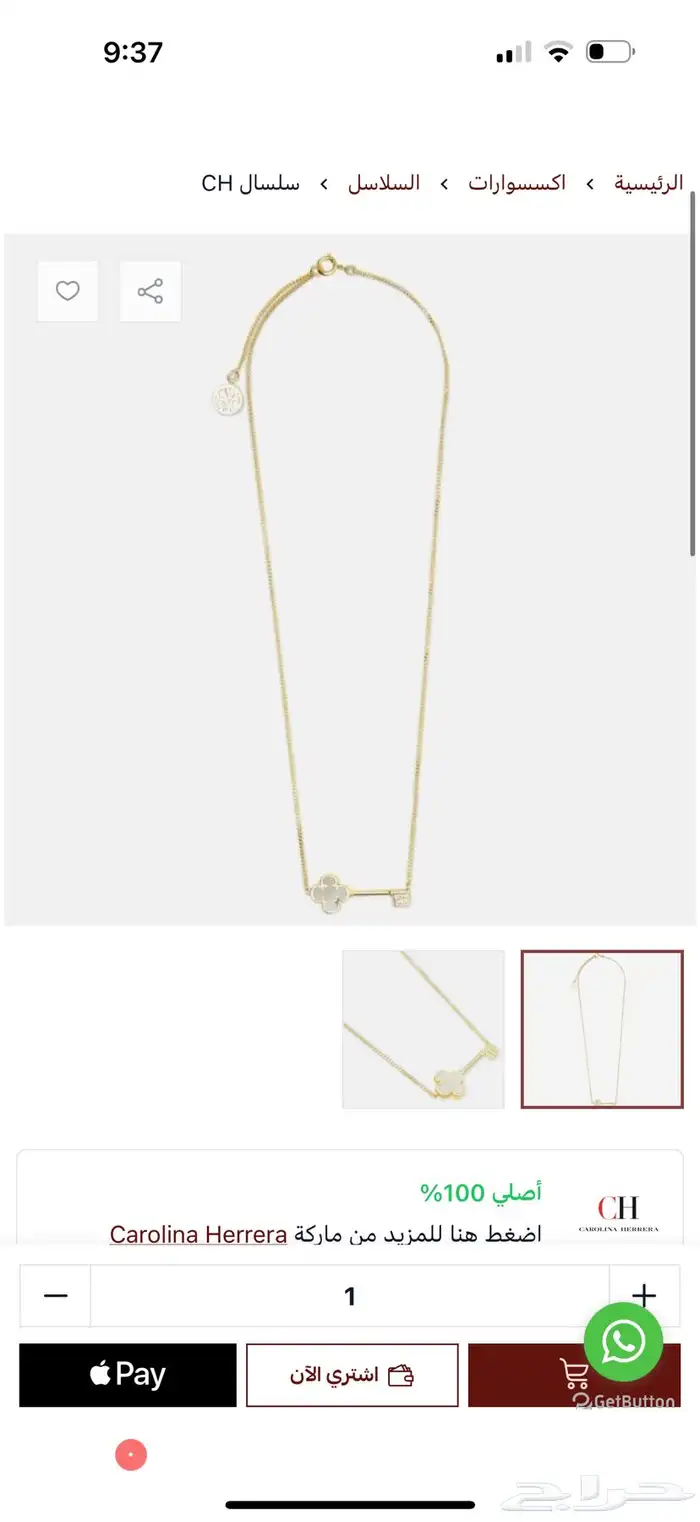Select the full necklace thumbnail
Screen dimensions: 700x1522
602,1029
